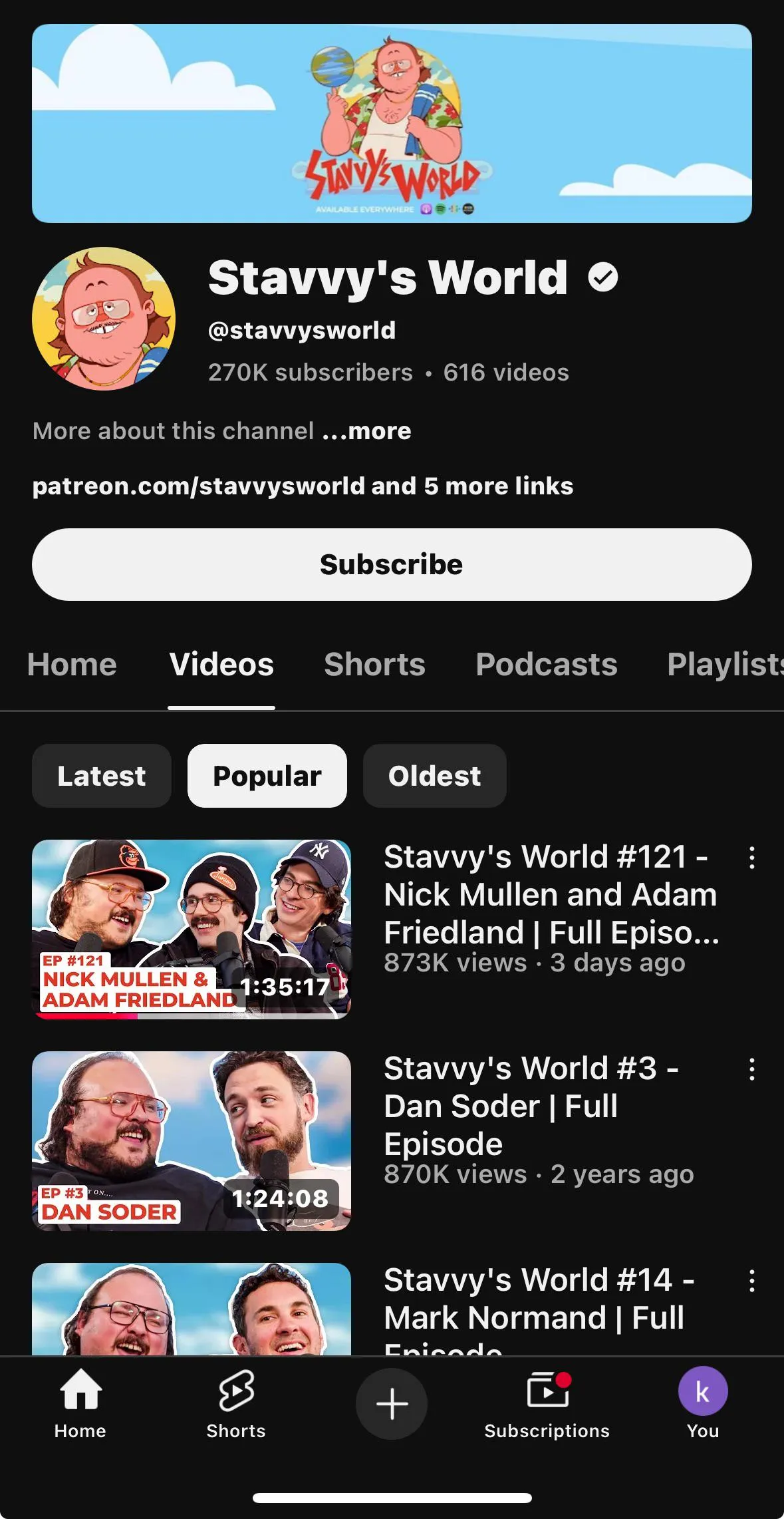The image size is (784, 1519).
Task: Tap the create plus button
Action: [x=392, y=1404]
